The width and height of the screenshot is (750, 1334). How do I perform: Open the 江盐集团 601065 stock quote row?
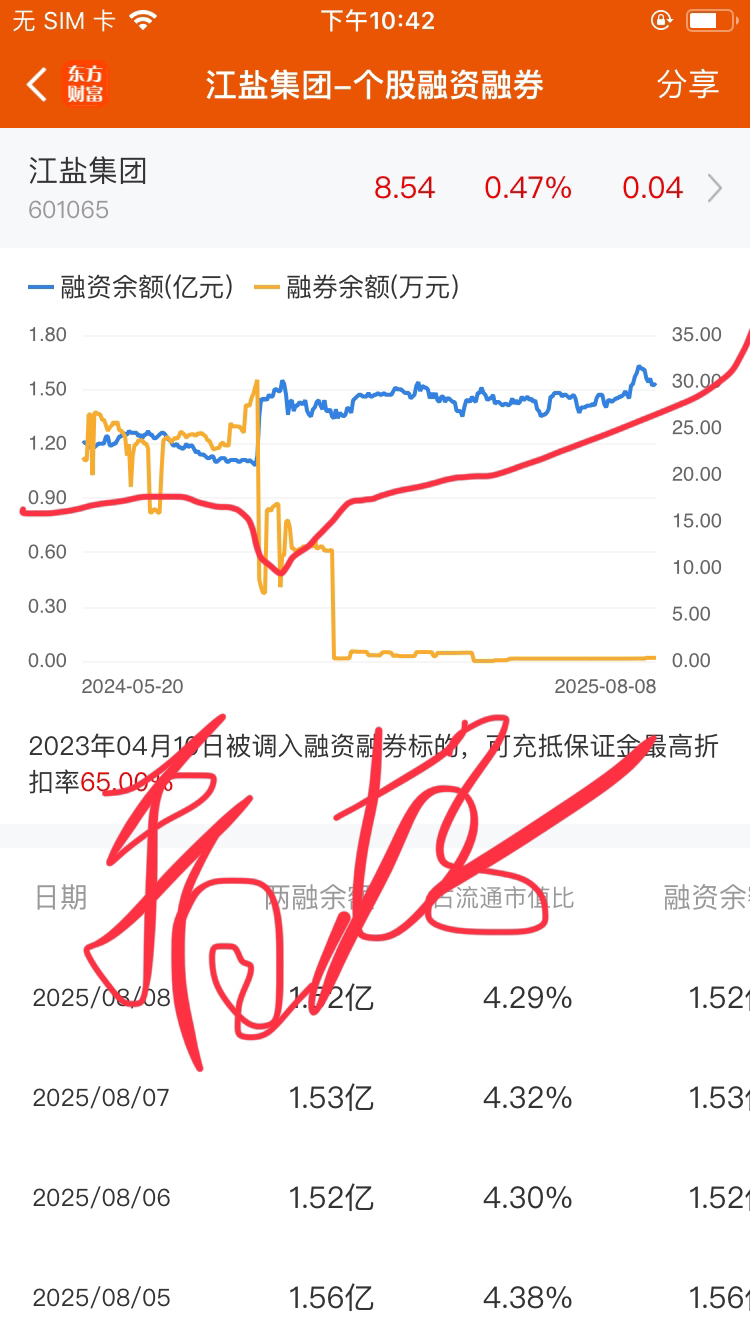point(375,188)
